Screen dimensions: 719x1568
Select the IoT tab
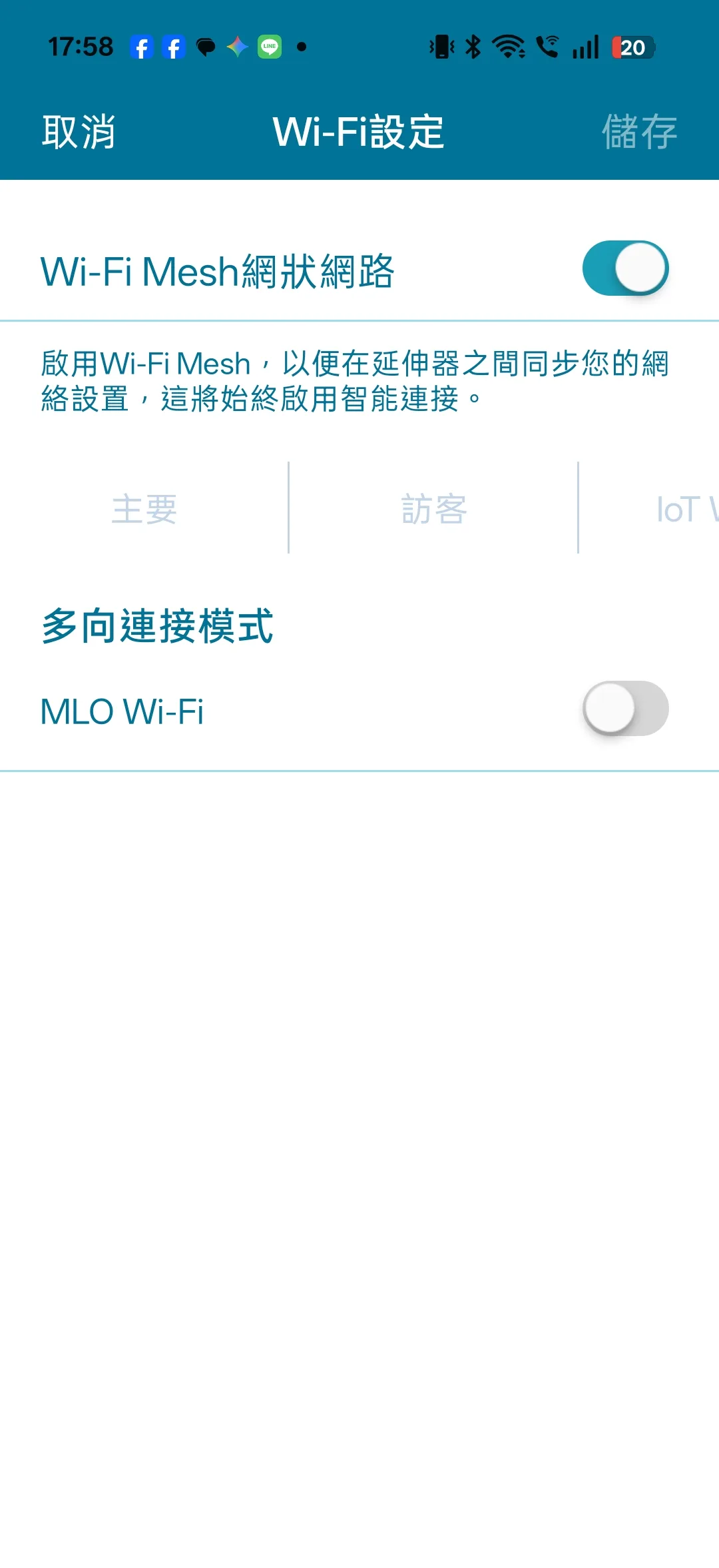click(x=687, y=509)
